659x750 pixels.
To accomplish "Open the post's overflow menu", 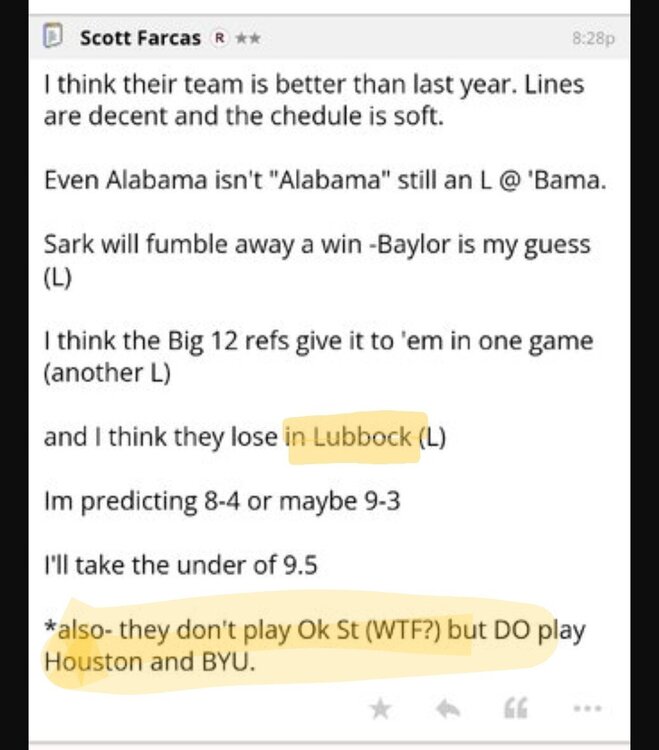I will (x=586, y=709).
